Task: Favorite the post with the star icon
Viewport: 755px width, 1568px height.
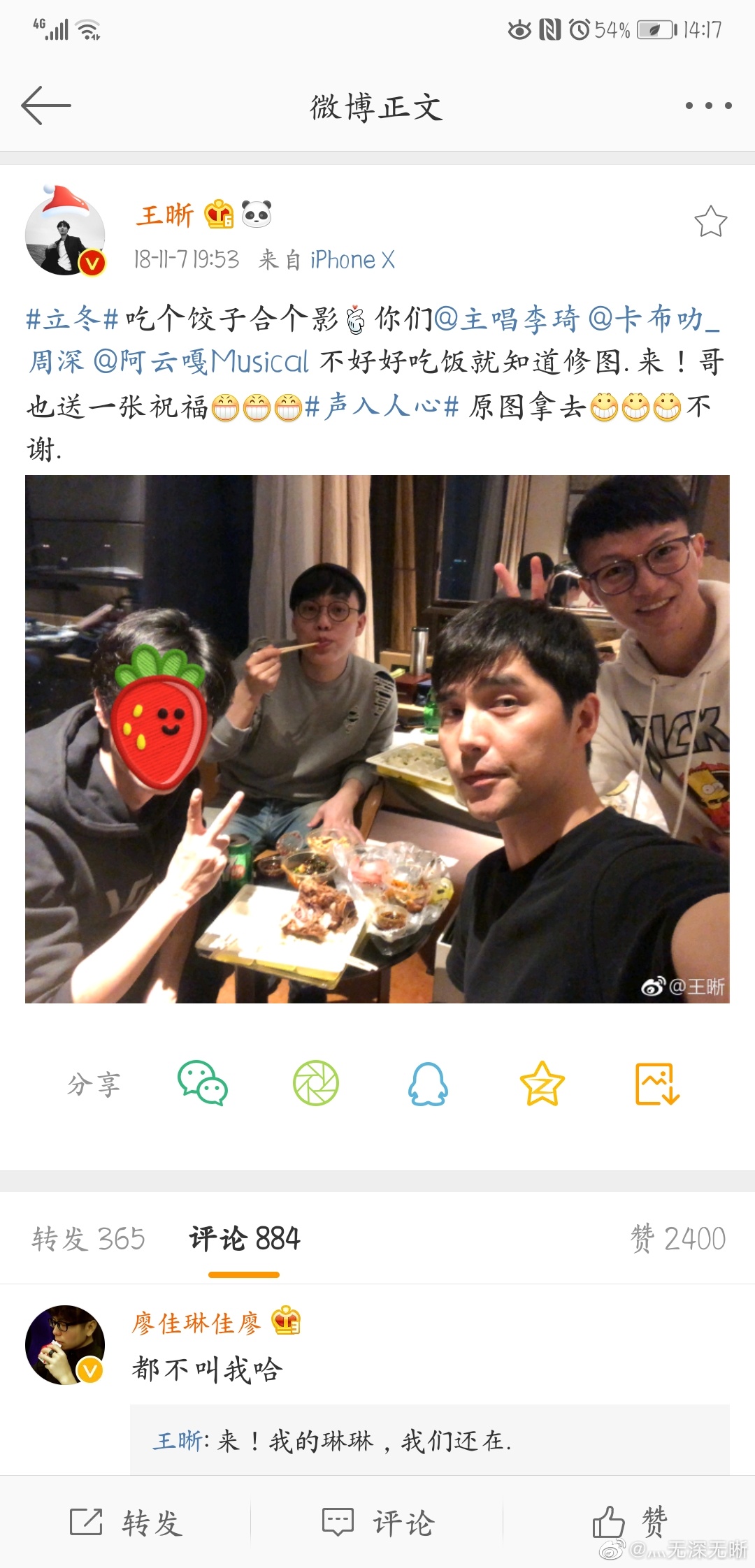Action: pos(710,222)
